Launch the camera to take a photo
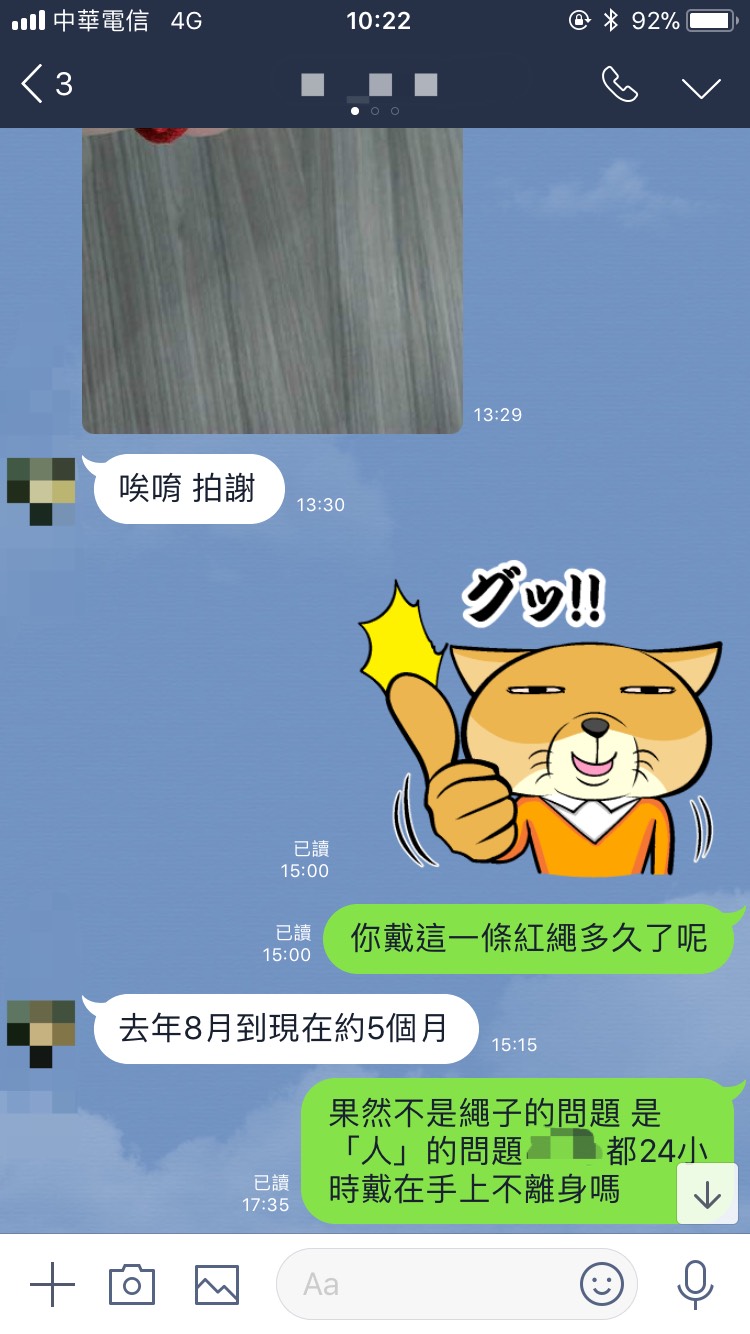 (x=132, y=1284)
